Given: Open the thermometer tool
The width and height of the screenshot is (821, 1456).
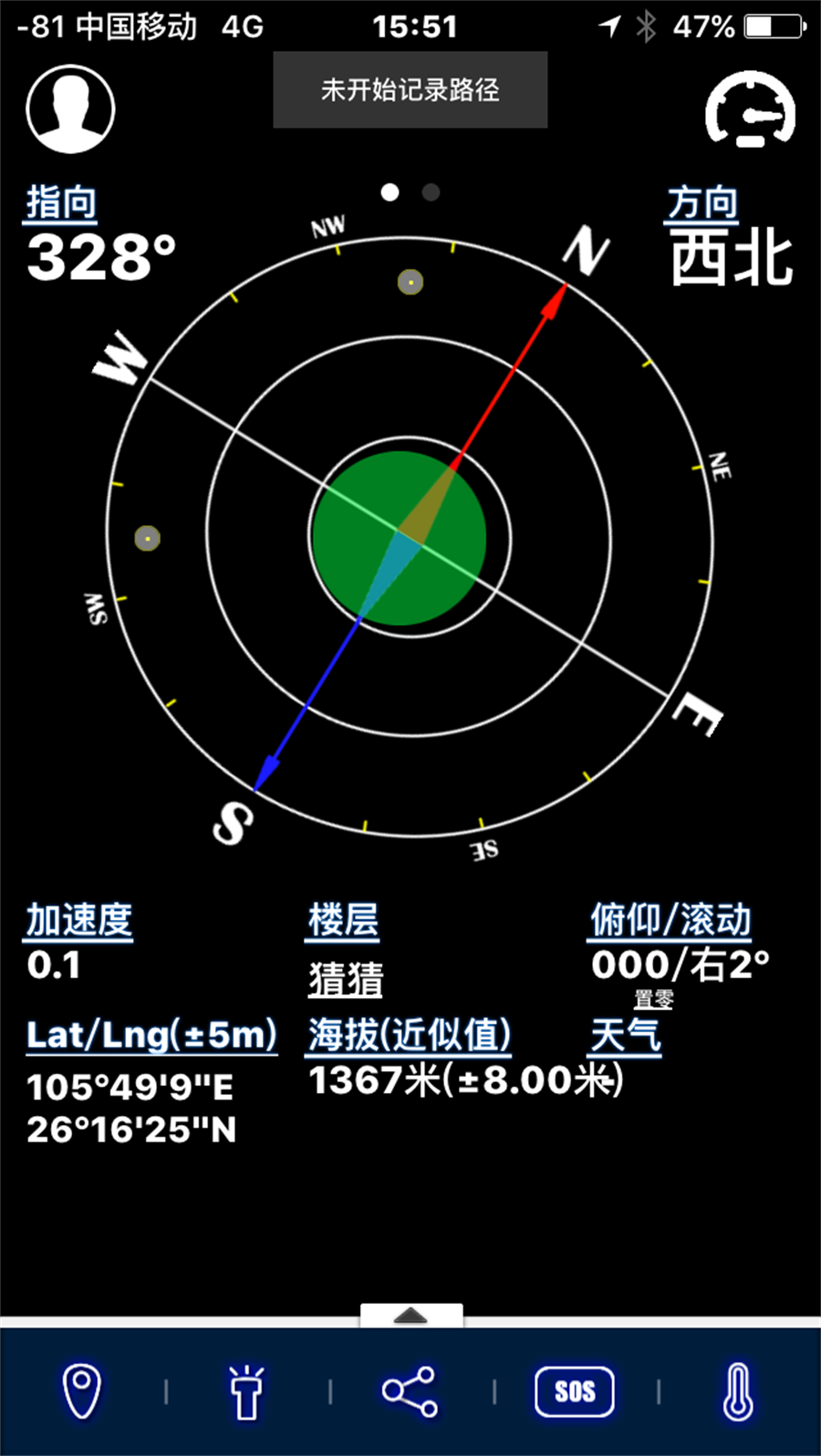Looking at the screenshot, I should tap(738, 1391).
